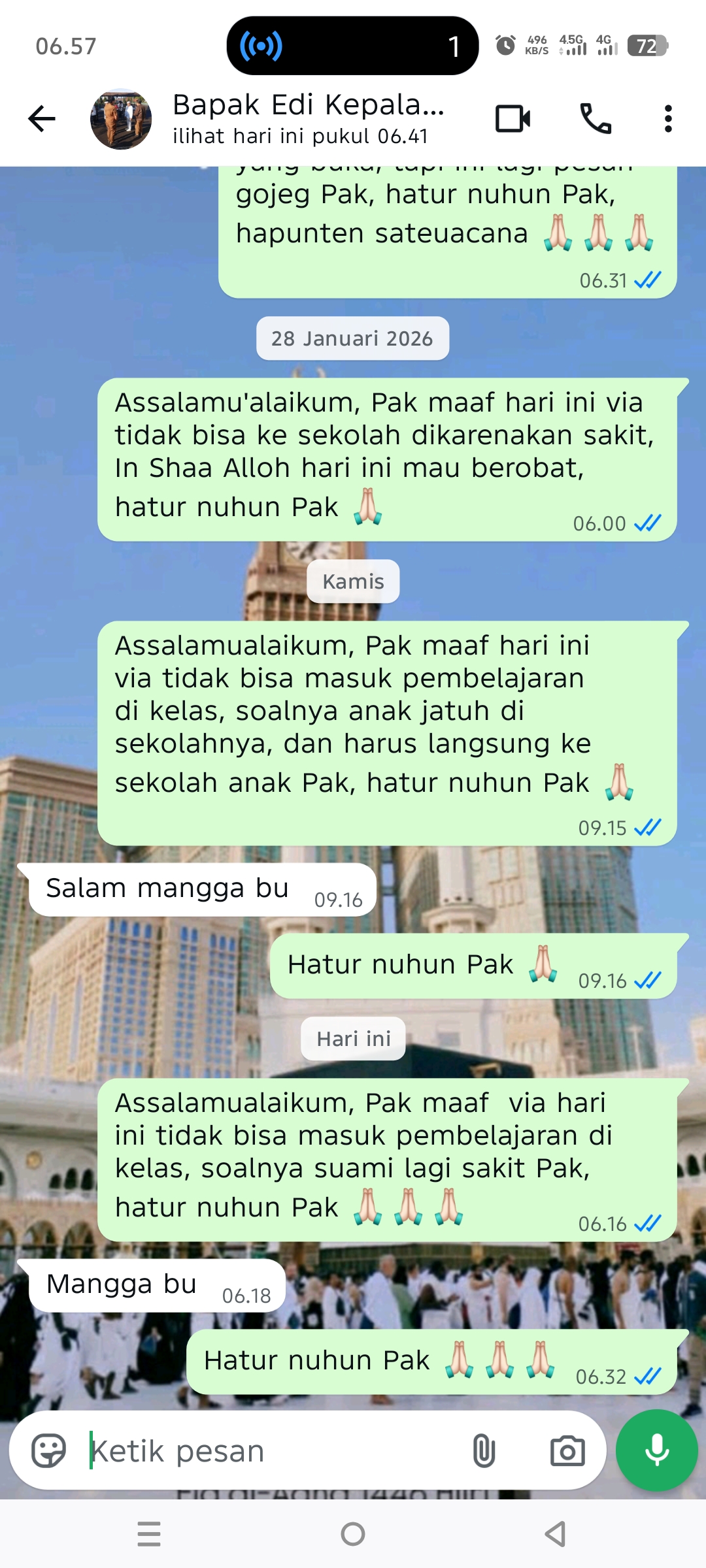Start a video call with Bapak Edi
The image size is (706, 1568).
click(513, 119)
